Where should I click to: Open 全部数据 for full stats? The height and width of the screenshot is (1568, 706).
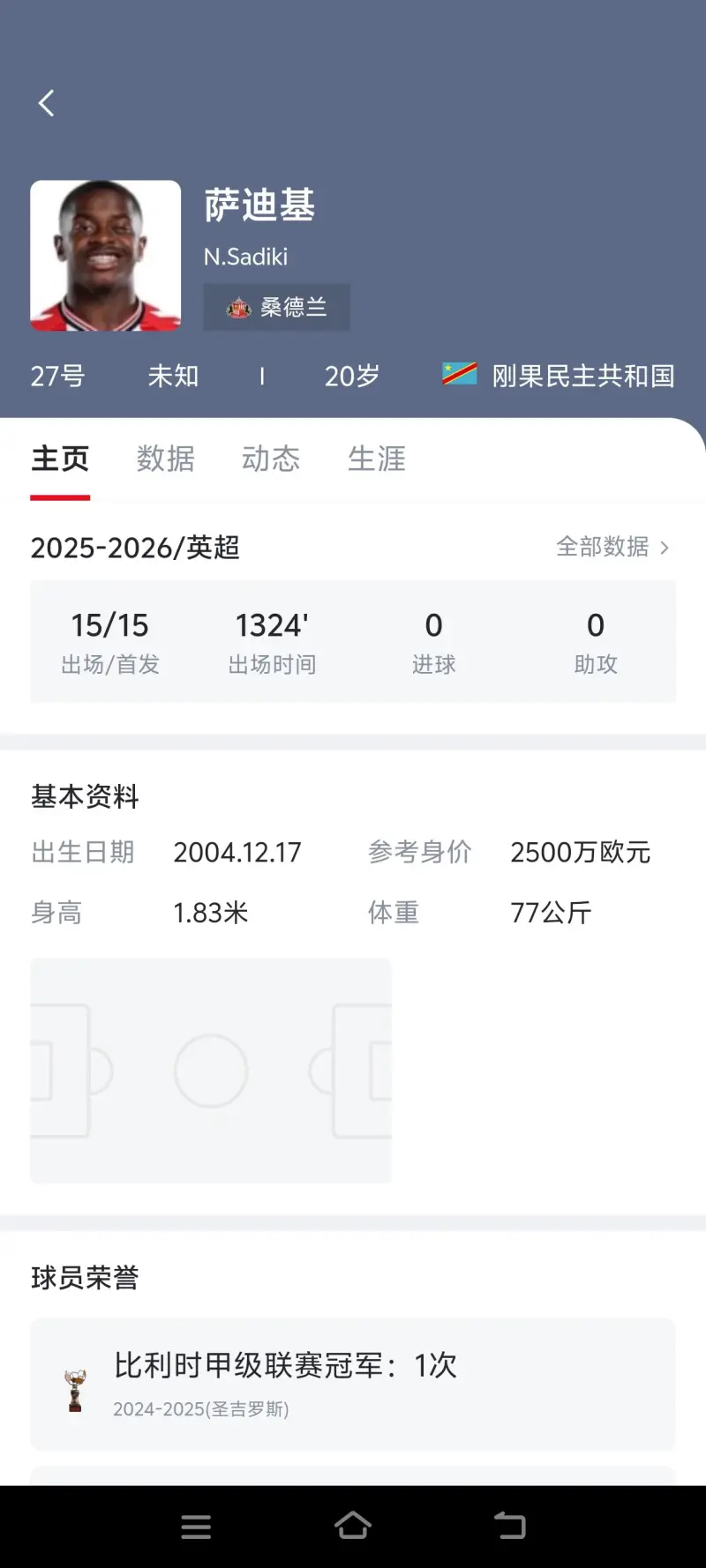pyautogui.click(x=612, y=547)
